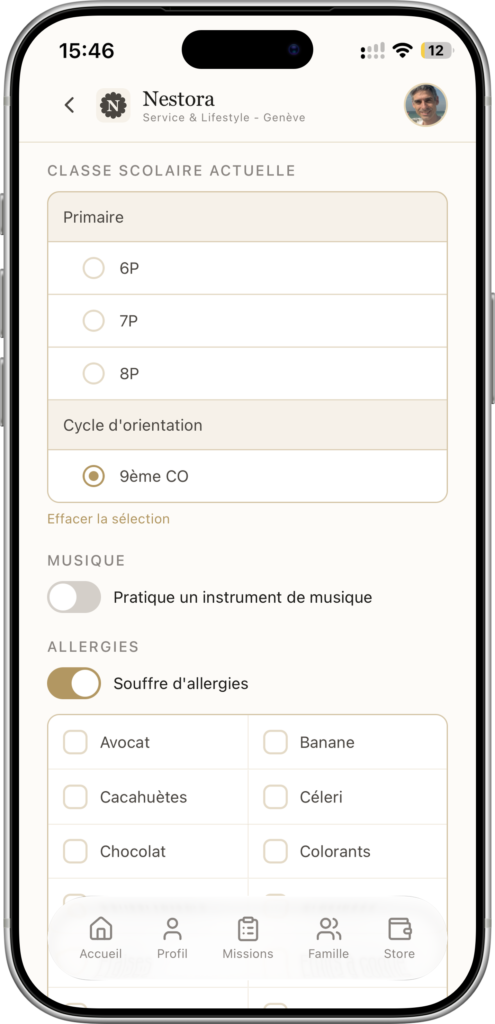Enable Pratique un instrument de musique
This screenshot has width=495, height=1024.
coord(74,597)
